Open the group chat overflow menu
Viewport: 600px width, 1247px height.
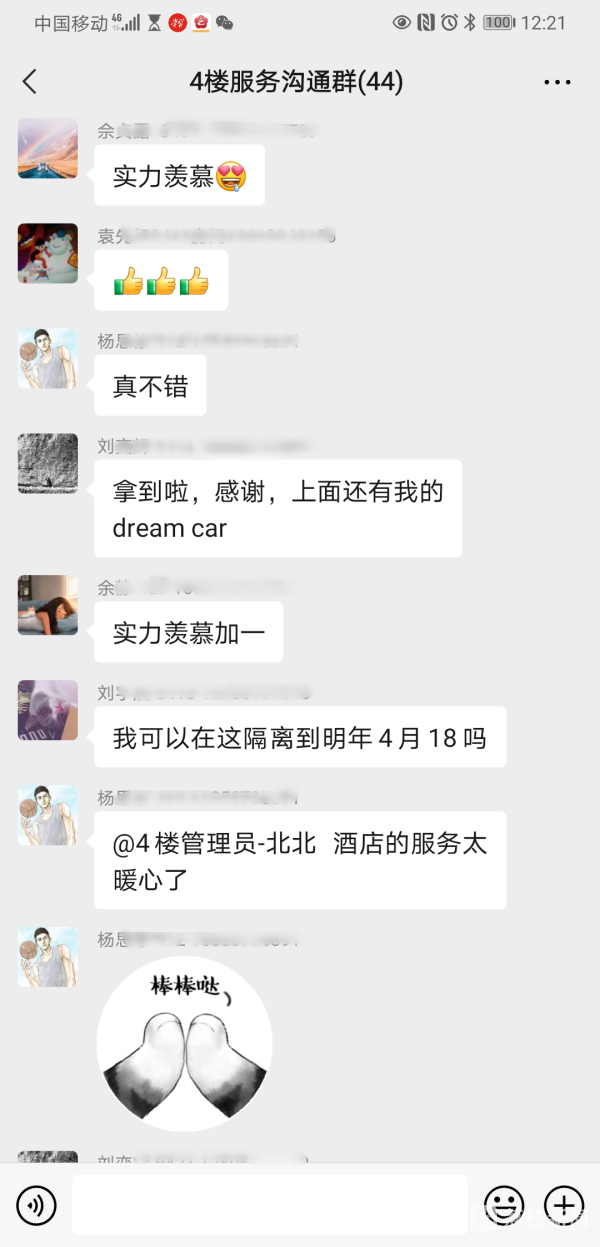point(557,82)
